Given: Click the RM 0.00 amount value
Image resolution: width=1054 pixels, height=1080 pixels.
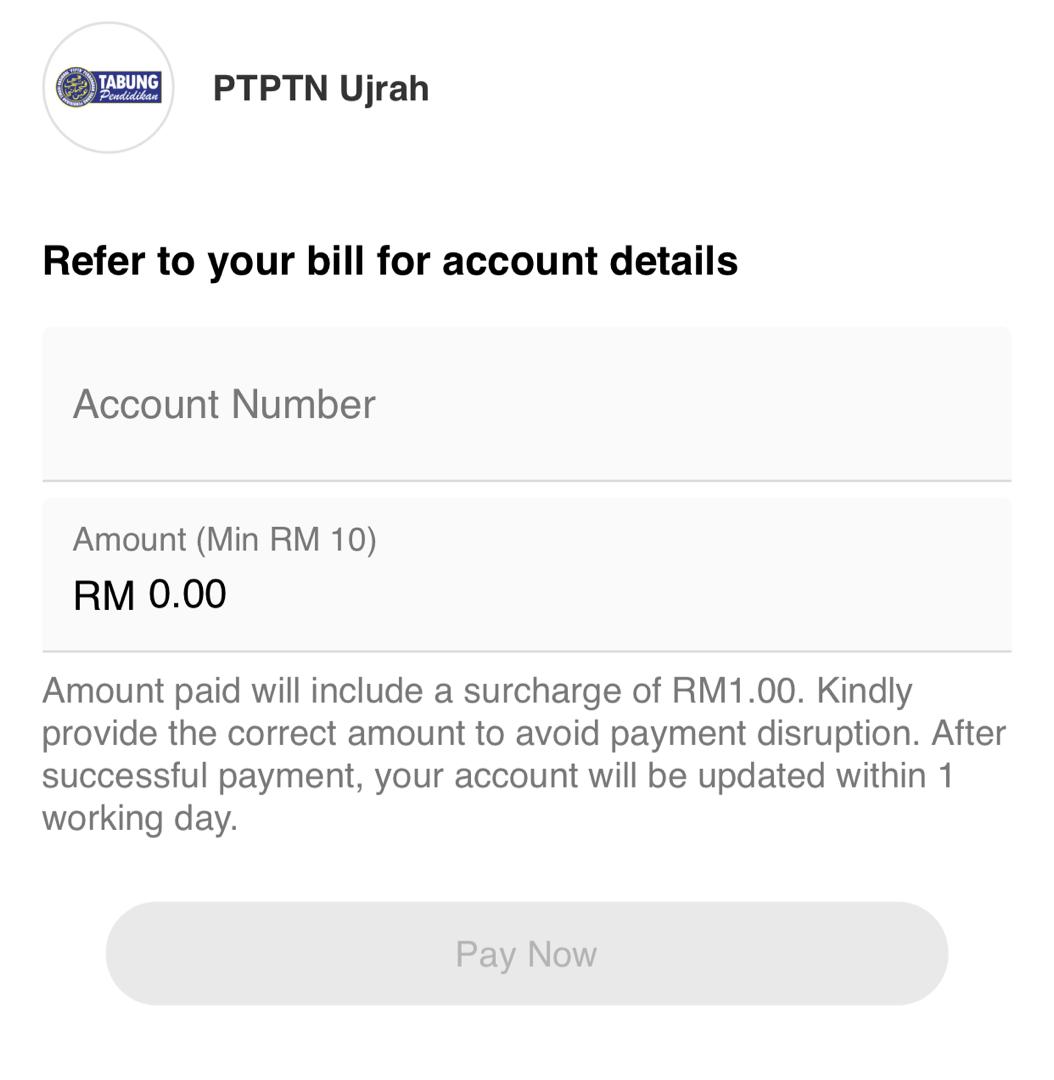Looking at the screenshot, I should click(150, 593).
